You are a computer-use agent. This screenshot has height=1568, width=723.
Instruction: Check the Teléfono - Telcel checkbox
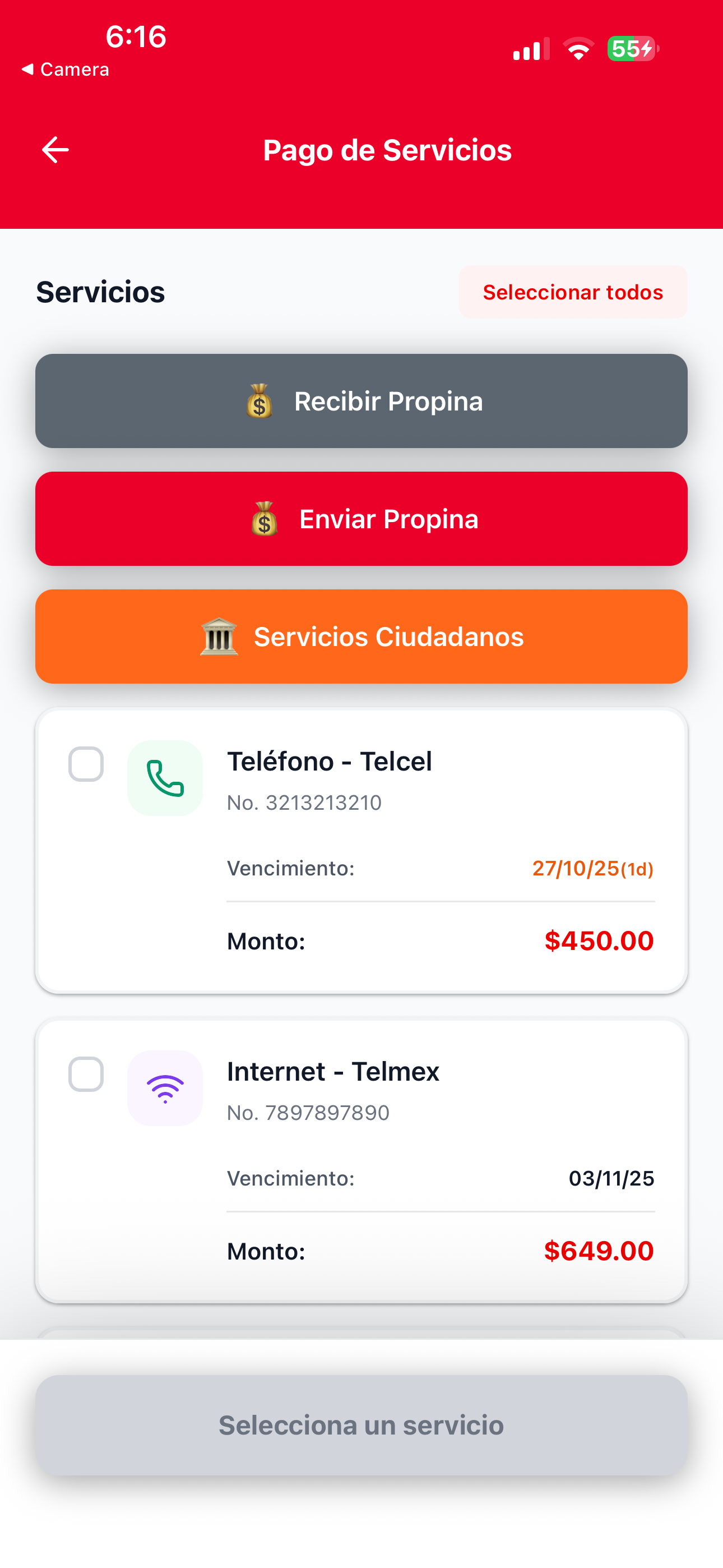[86, 764]
